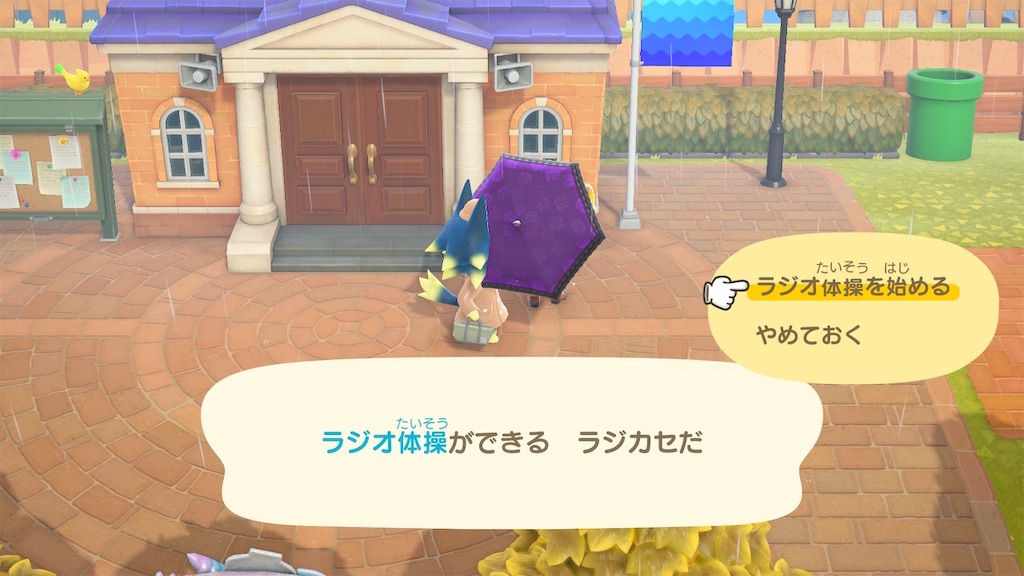Choose やめておく to cancel

pyautogui.click(x=808, y=335)
